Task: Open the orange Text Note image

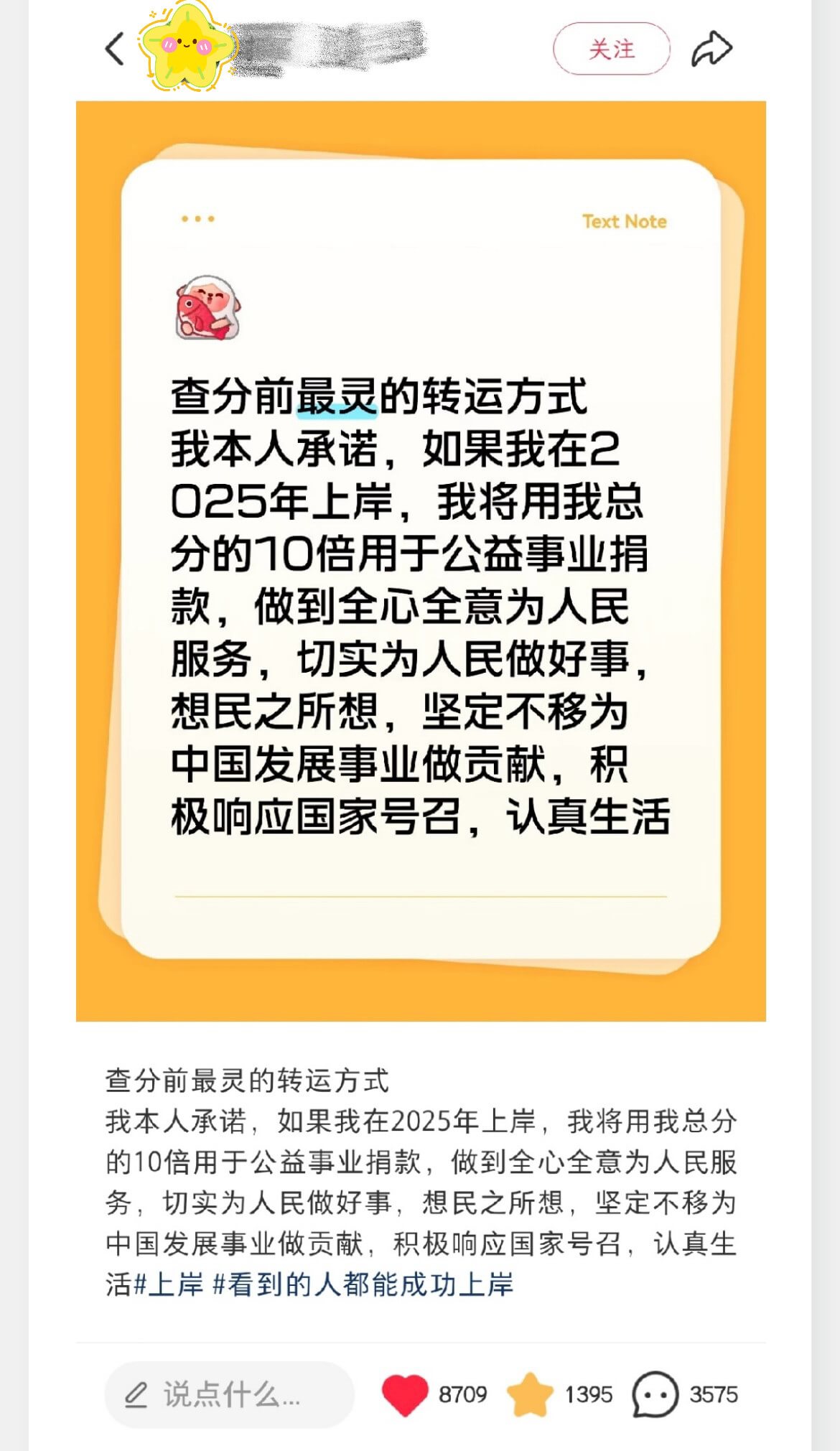Action: 421,561
